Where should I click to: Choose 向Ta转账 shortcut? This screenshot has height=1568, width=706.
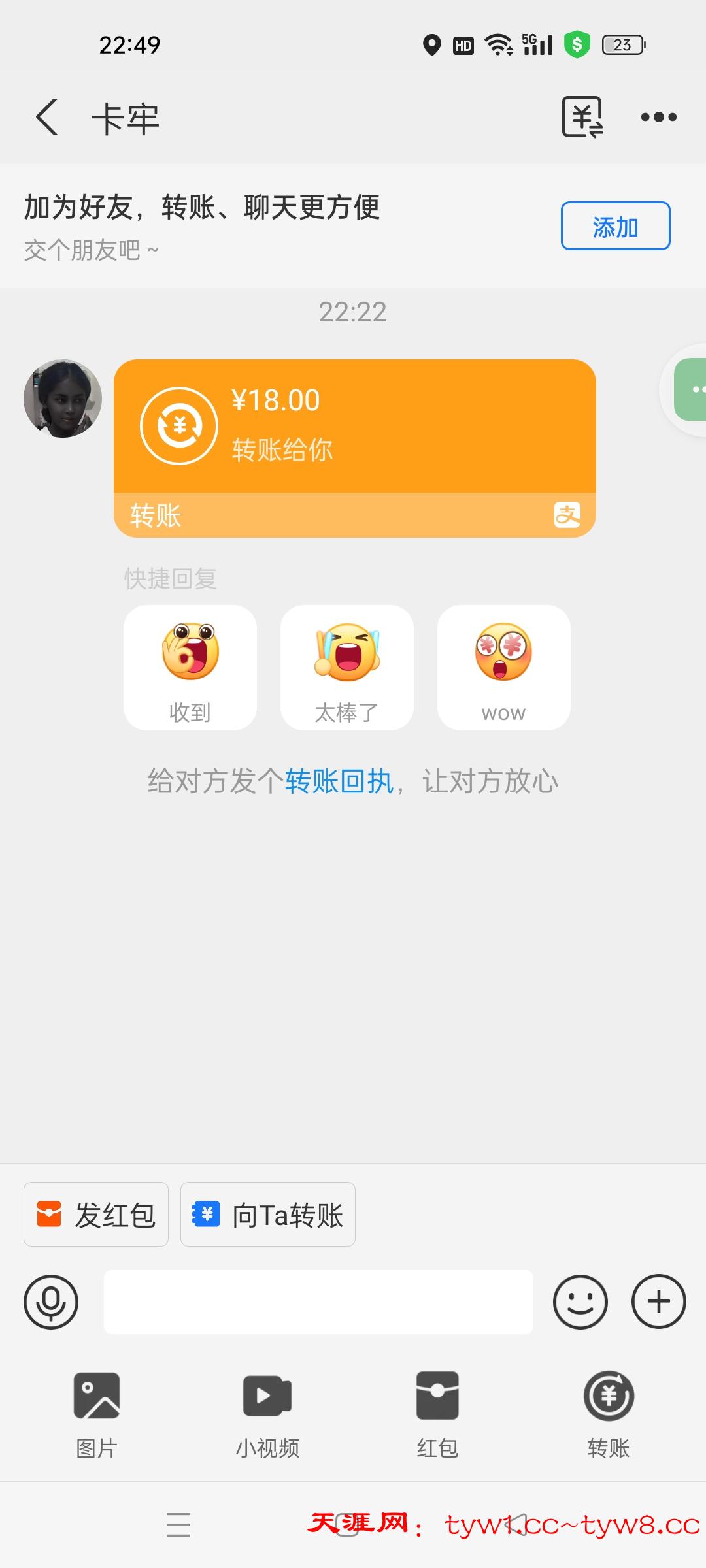pyautogui.click(x=268, y=1215)
